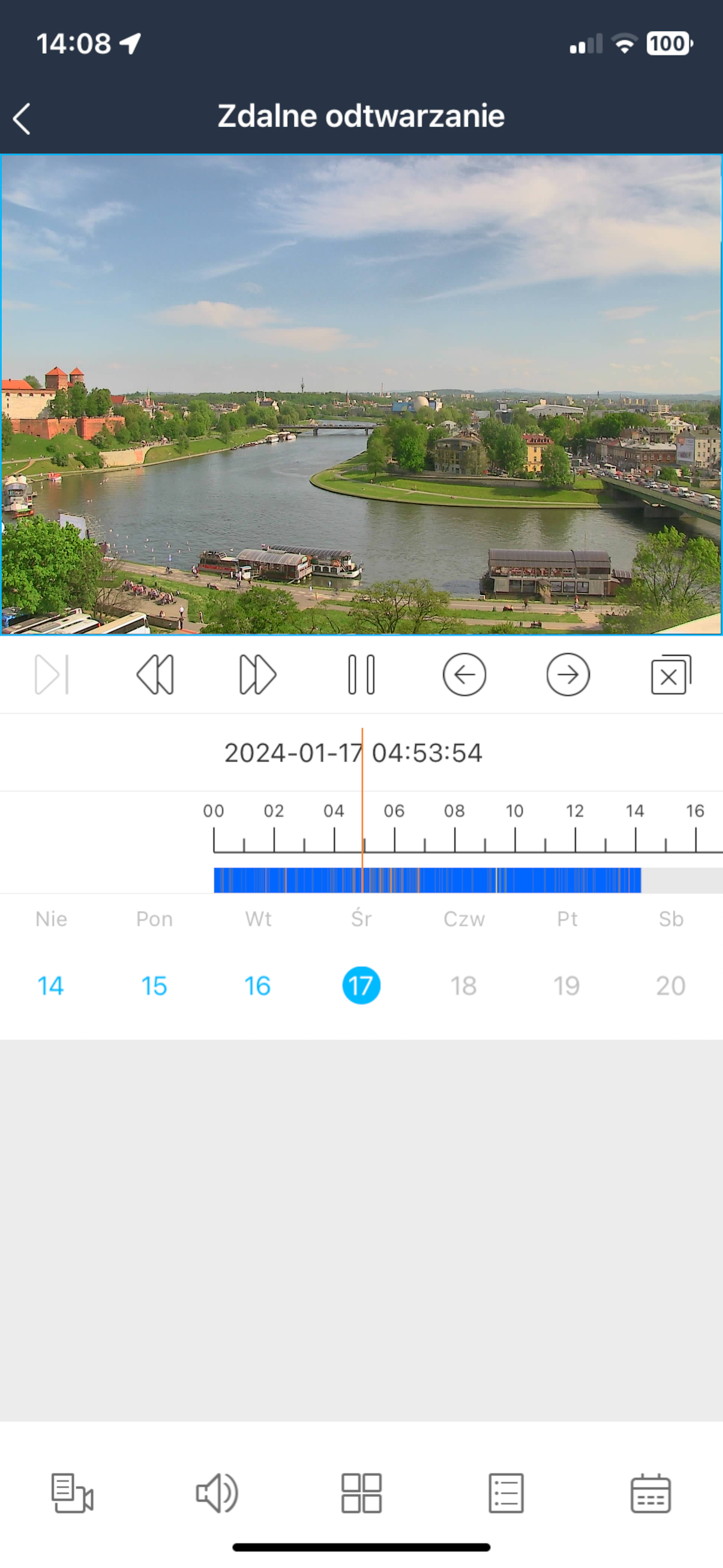This screenshot has width=723, height=1568.
Task: Select the record video icon
Action: [72, 1491]
